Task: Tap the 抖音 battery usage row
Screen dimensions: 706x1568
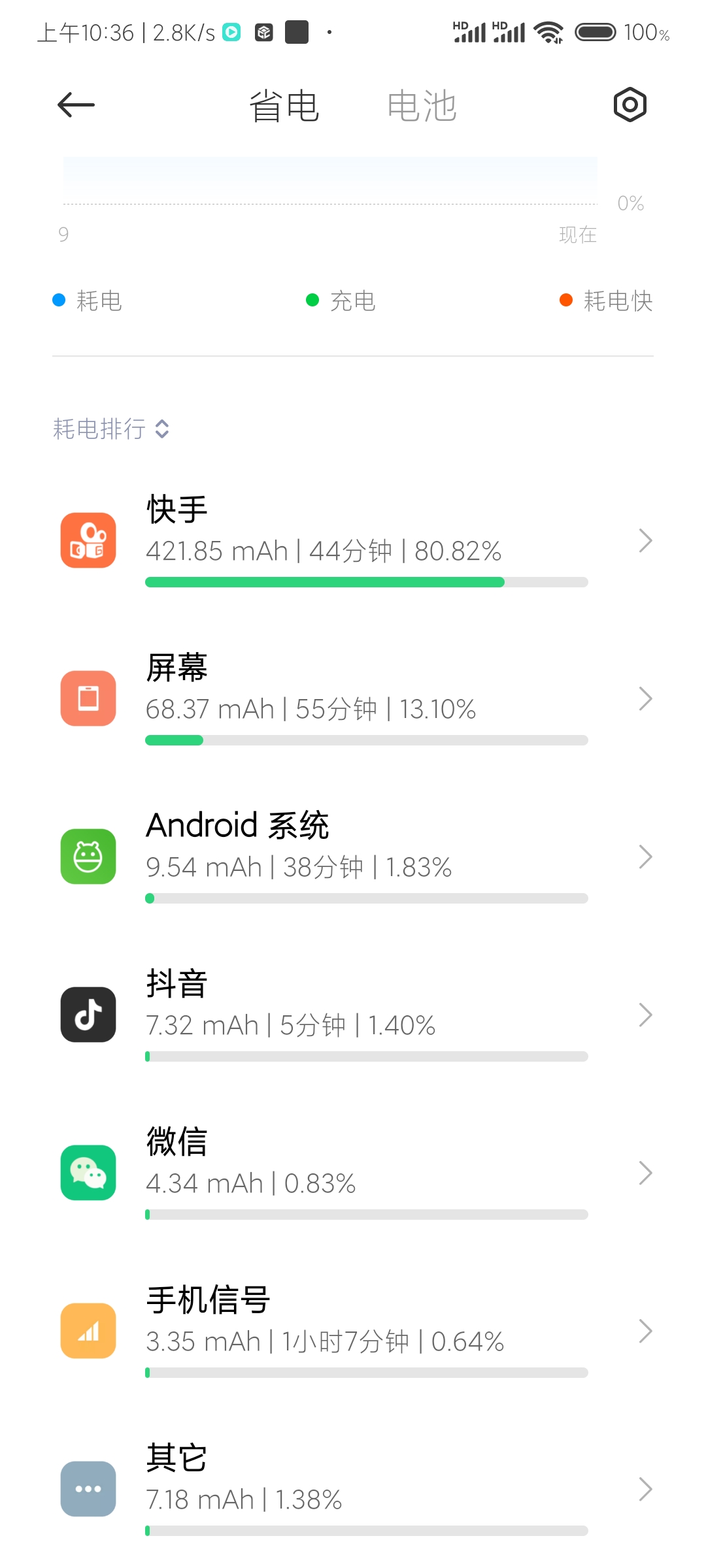Action: [x=353, y=1015]
